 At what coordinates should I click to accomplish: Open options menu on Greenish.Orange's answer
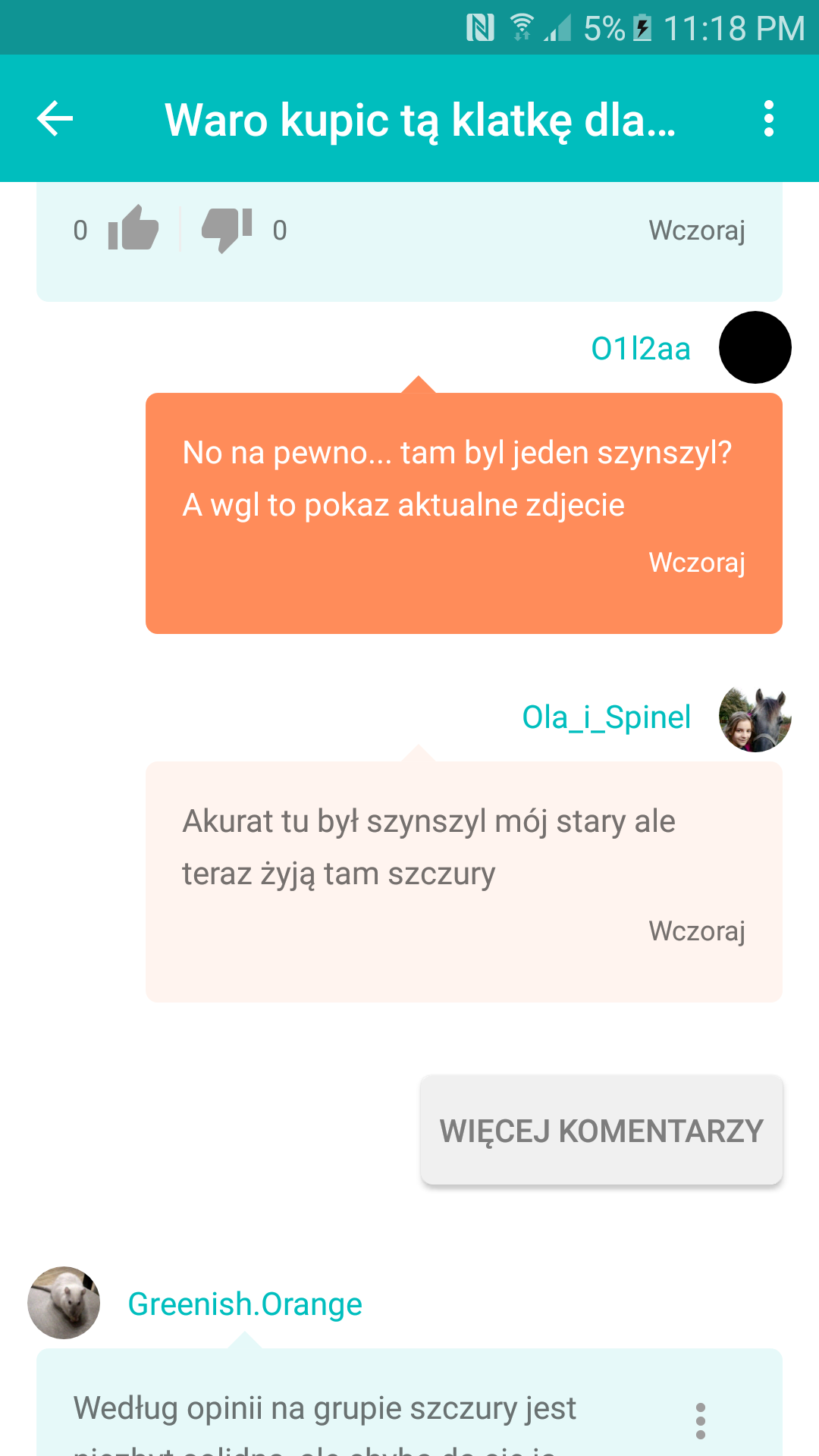[x=700, y=1420]
